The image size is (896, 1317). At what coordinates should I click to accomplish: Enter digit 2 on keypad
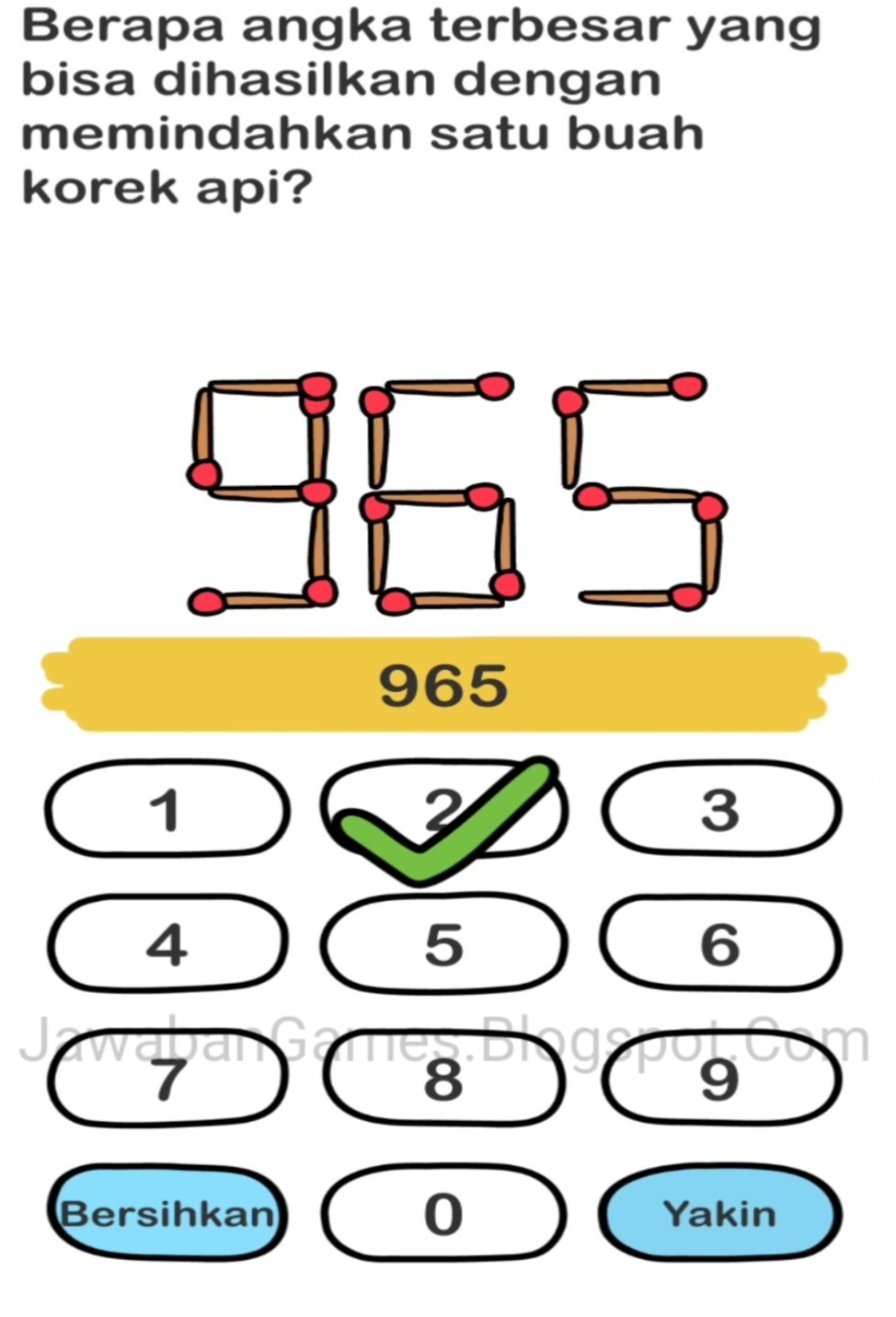pyautogui.click(x=443, y=810)
